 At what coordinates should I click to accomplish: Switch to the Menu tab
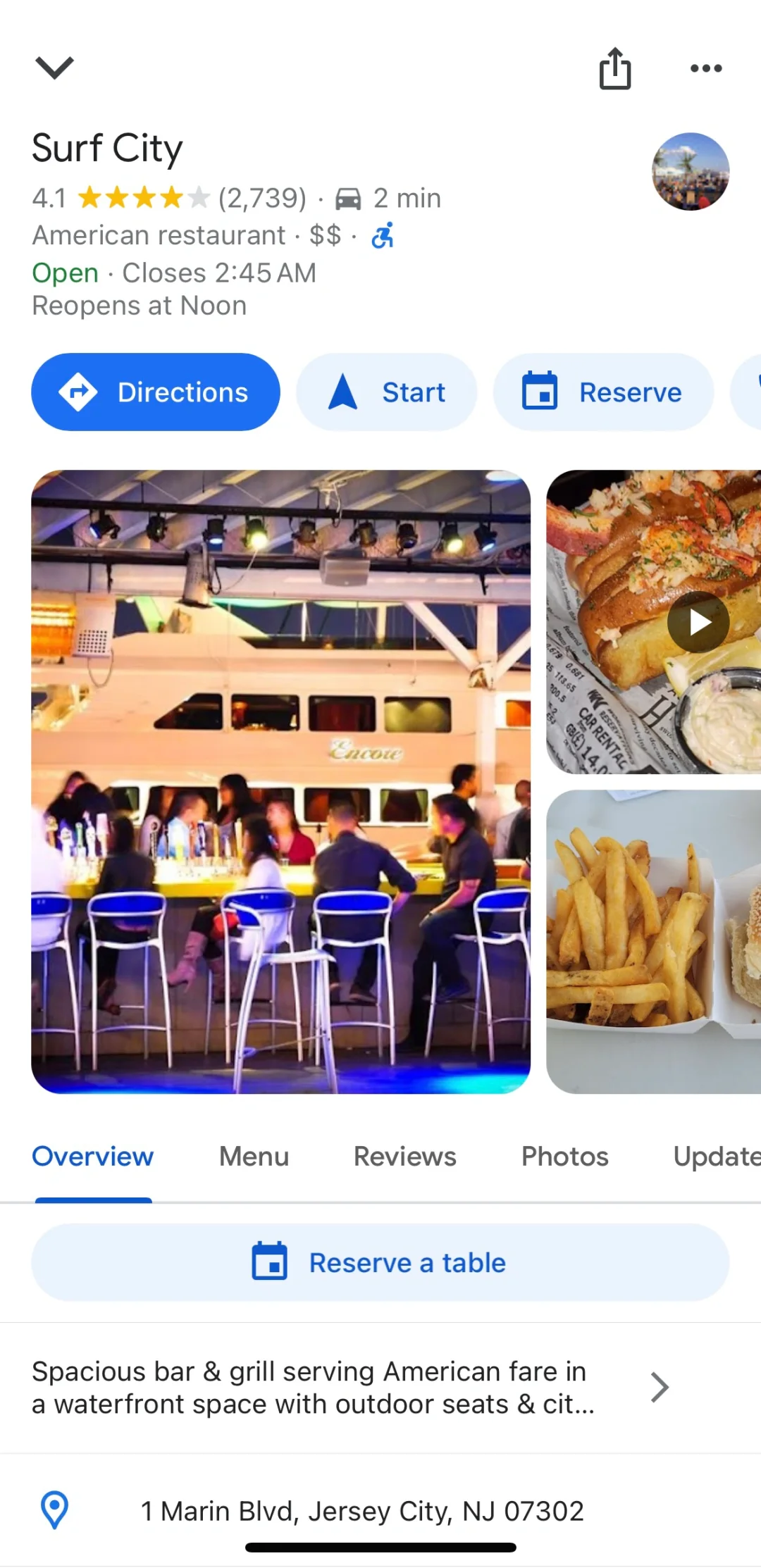coord(254,1157)
